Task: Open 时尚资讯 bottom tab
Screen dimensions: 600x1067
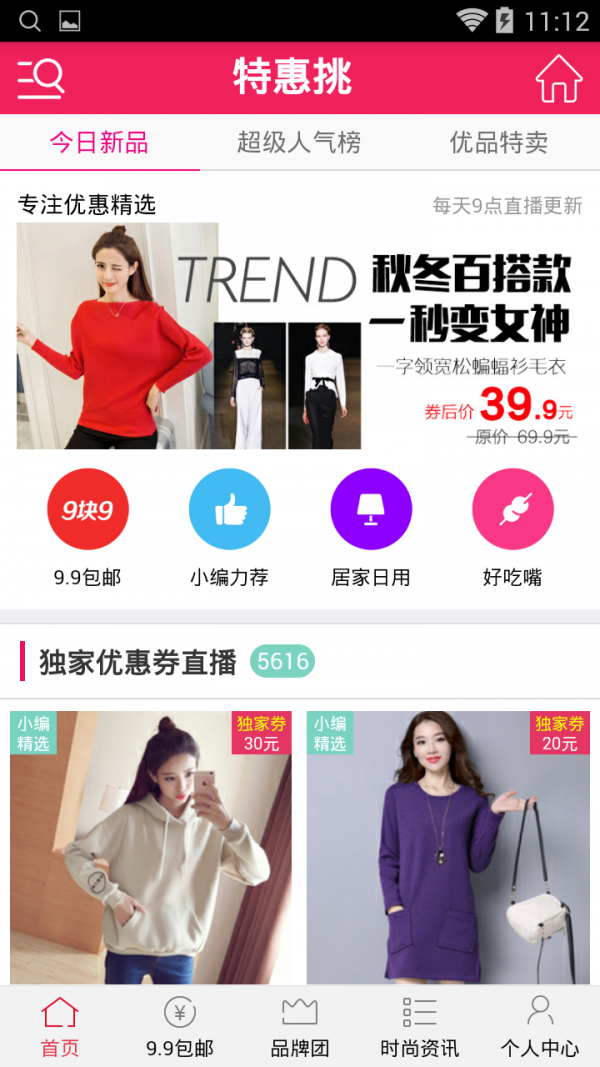Action: (x=419, y=1027)
